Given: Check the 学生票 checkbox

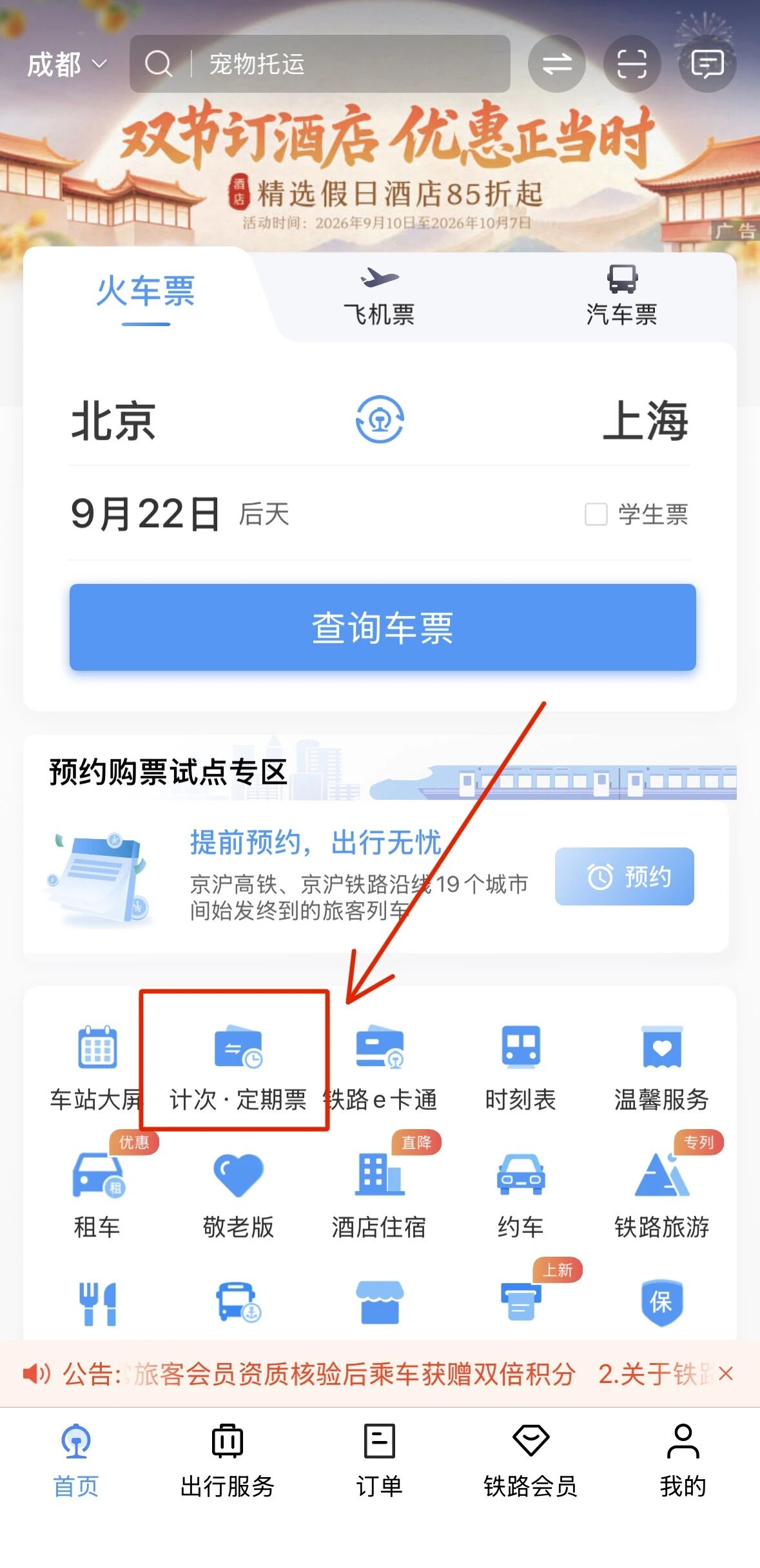Looking at the screenshot, I should point(596,514).
